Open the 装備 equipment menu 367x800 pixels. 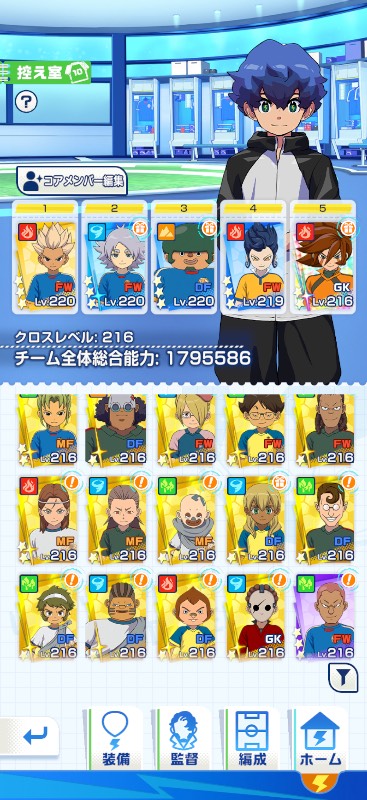tap(115, 738)
